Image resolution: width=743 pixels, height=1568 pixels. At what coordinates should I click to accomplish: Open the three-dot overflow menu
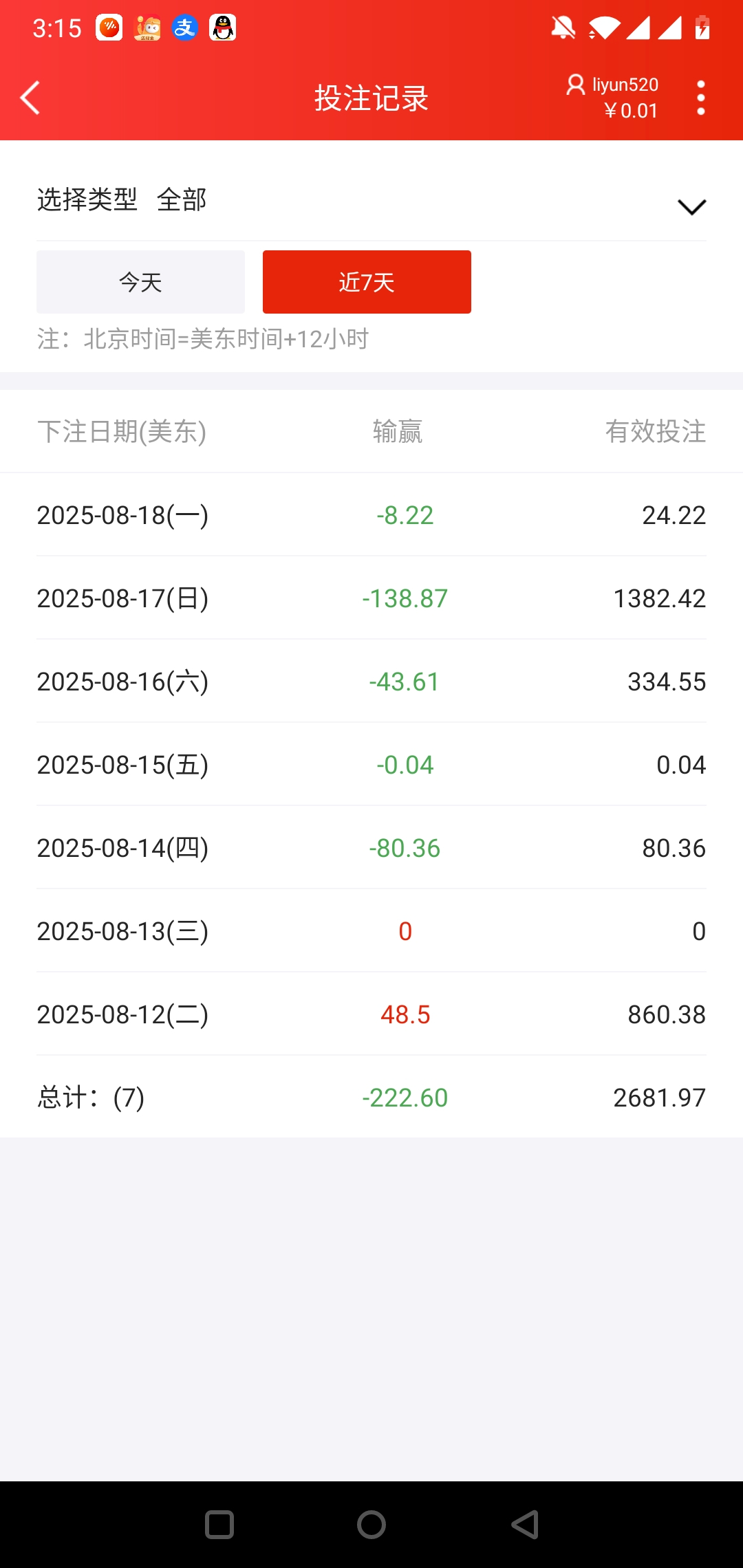[x=700, y=98]
